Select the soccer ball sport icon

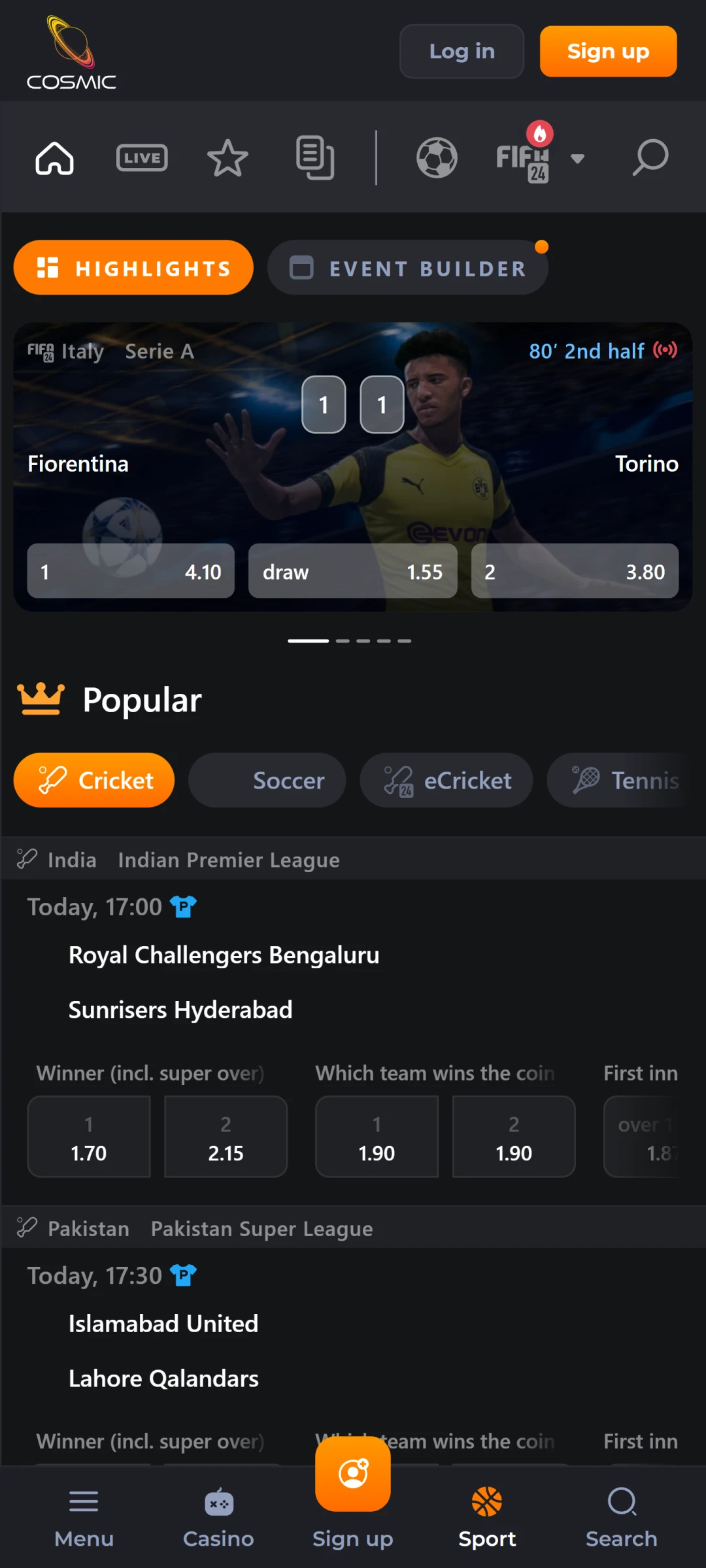[x=437, y=158]
